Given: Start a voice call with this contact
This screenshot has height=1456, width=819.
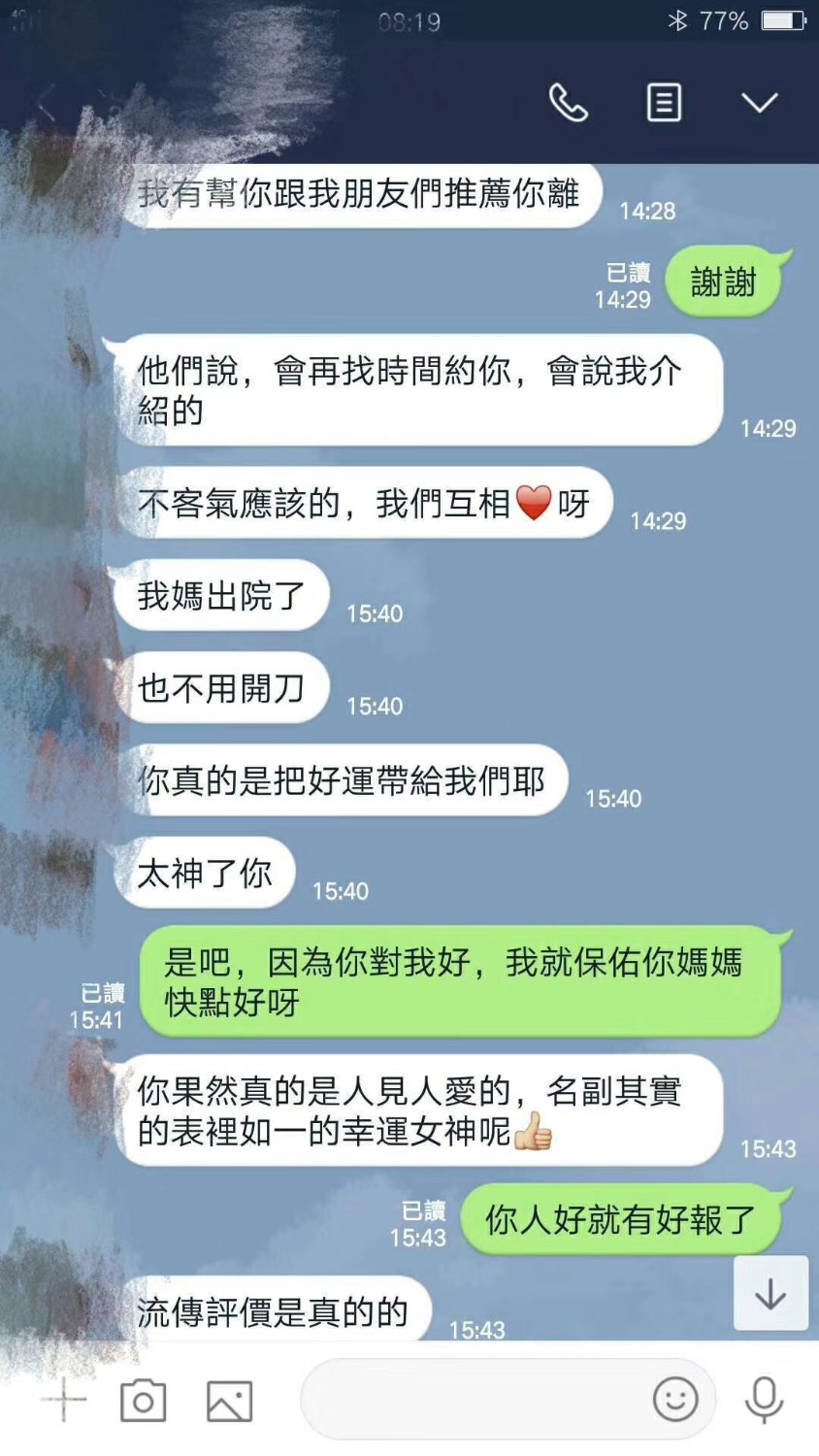Looking at the screenshot, I should pos(570,104).
